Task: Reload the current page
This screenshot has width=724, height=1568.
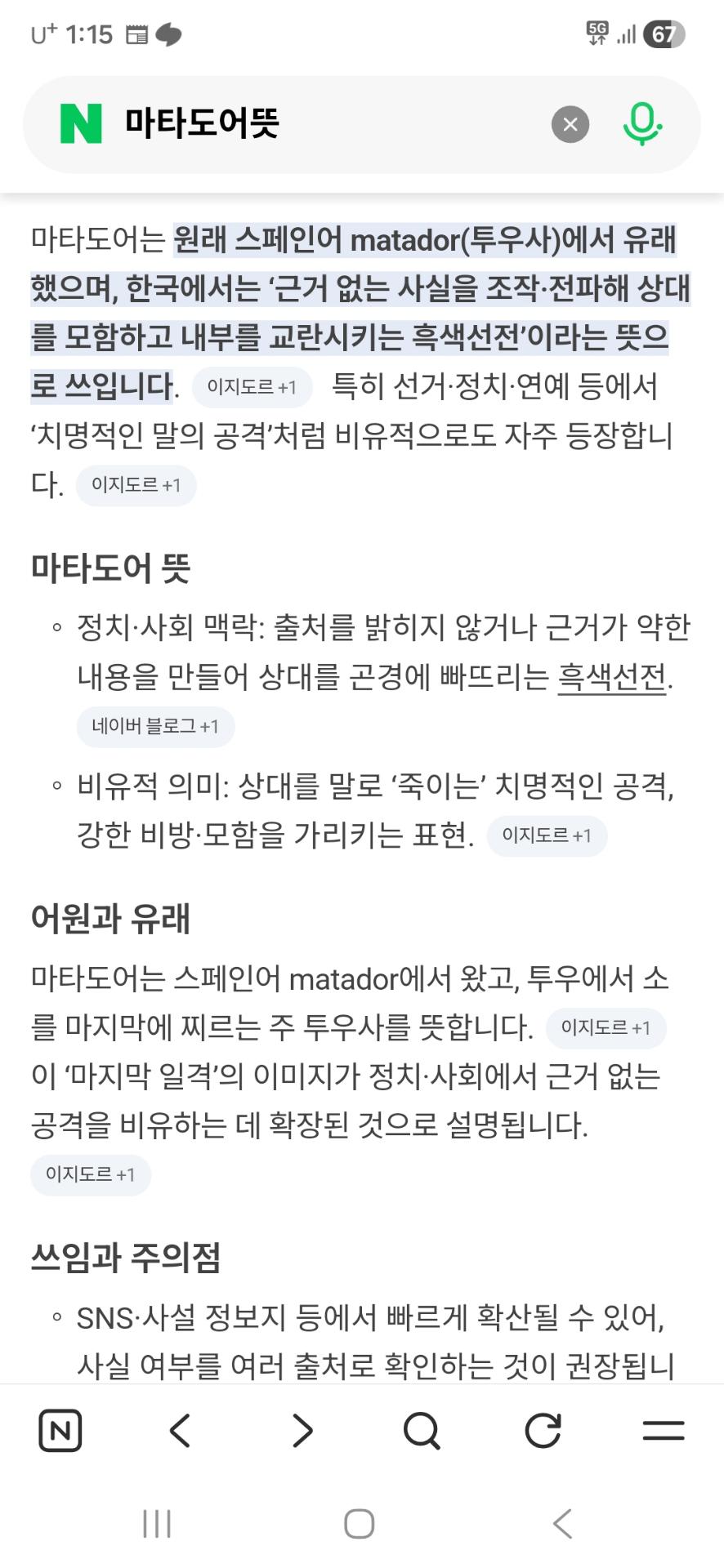Action: [x=543, y=1430]
